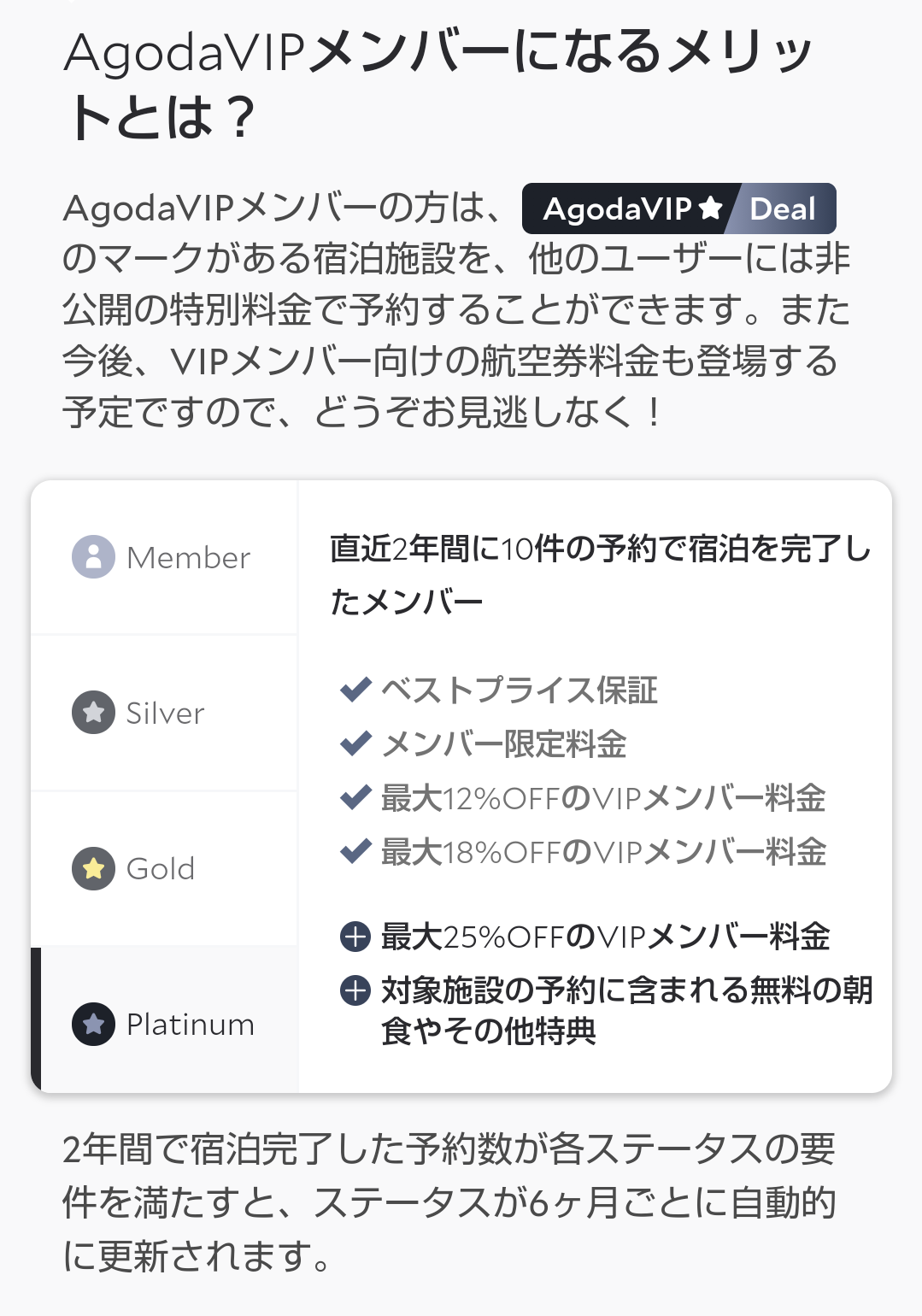This screenshot has height=1316, width=922.
Task: Click the checkmark beside メンバー限定料金
Action: pyautogui.click(x=353, y=745)
